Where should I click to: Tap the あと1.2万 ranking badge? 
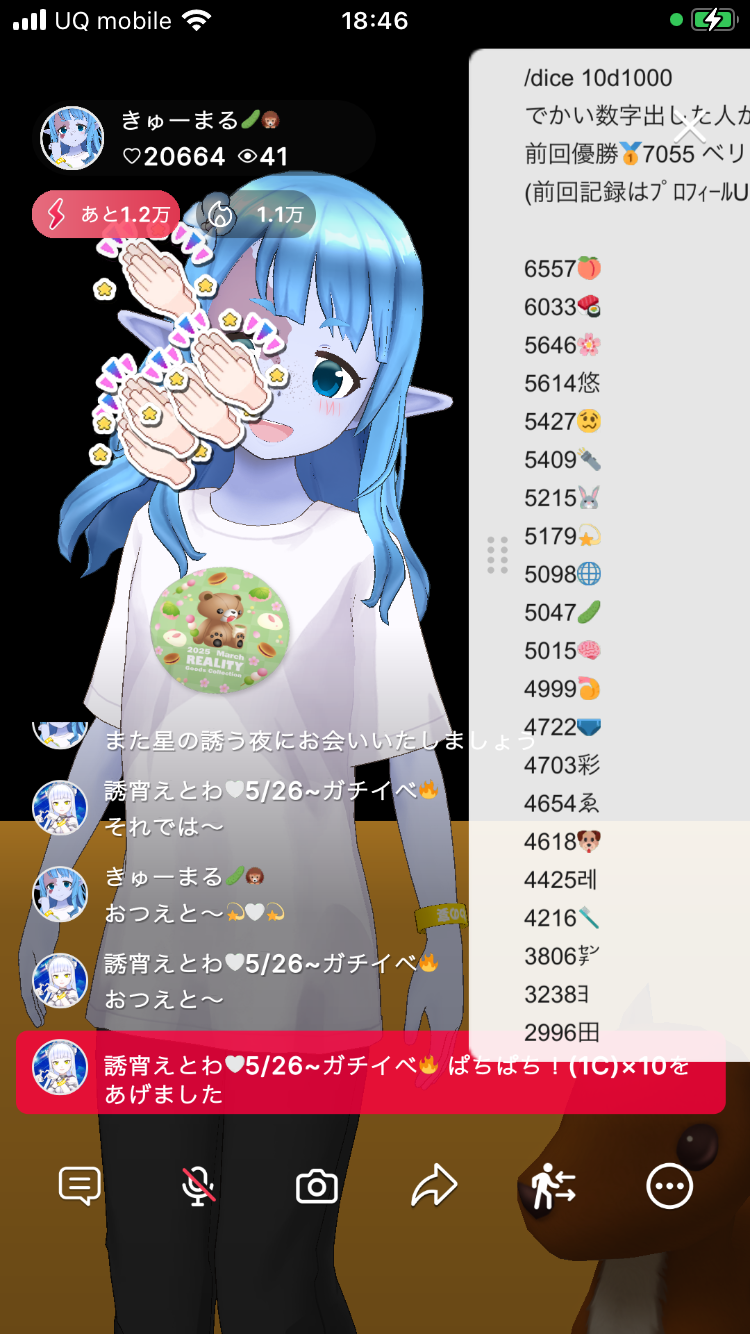pyautogui.click(x=106, y=214)
